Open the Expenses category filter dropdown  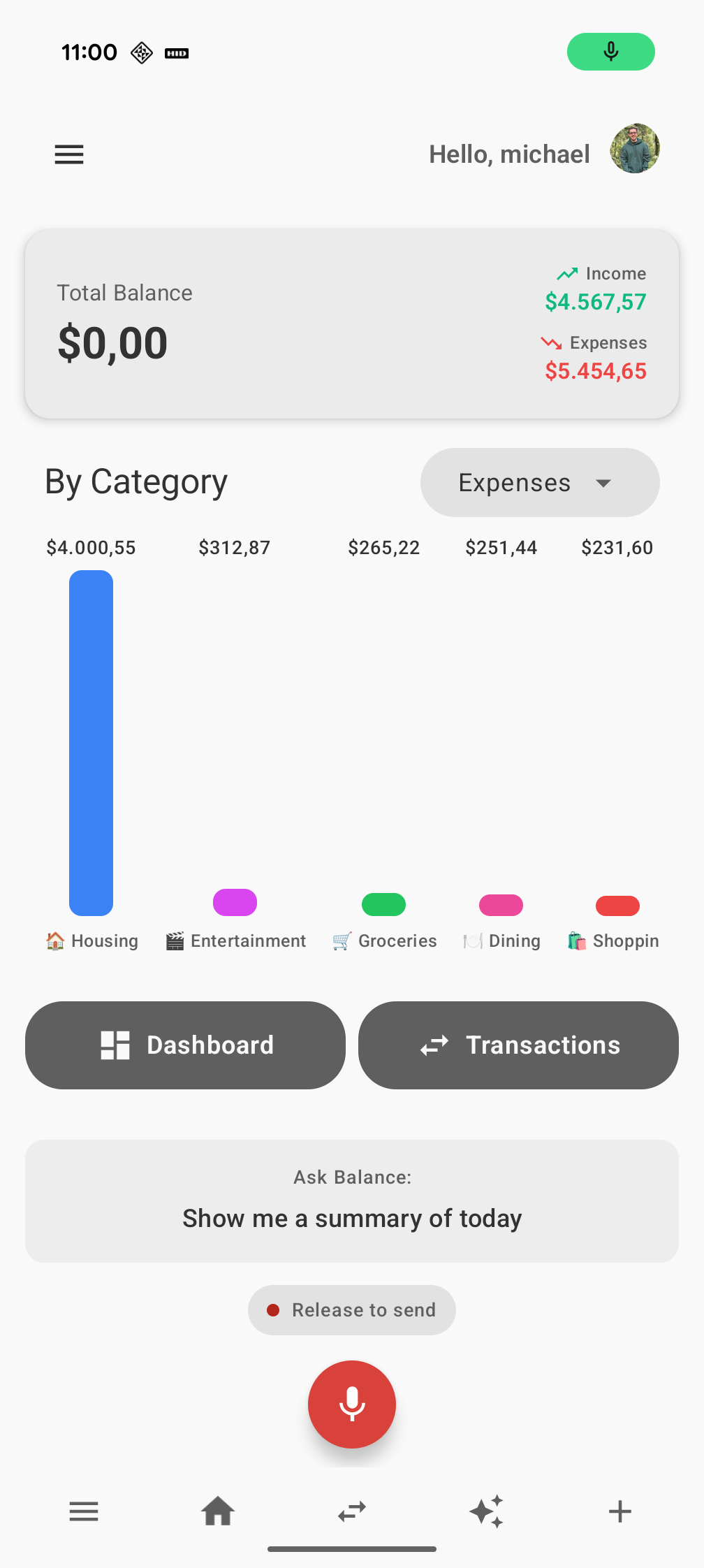tap(539, 482)
